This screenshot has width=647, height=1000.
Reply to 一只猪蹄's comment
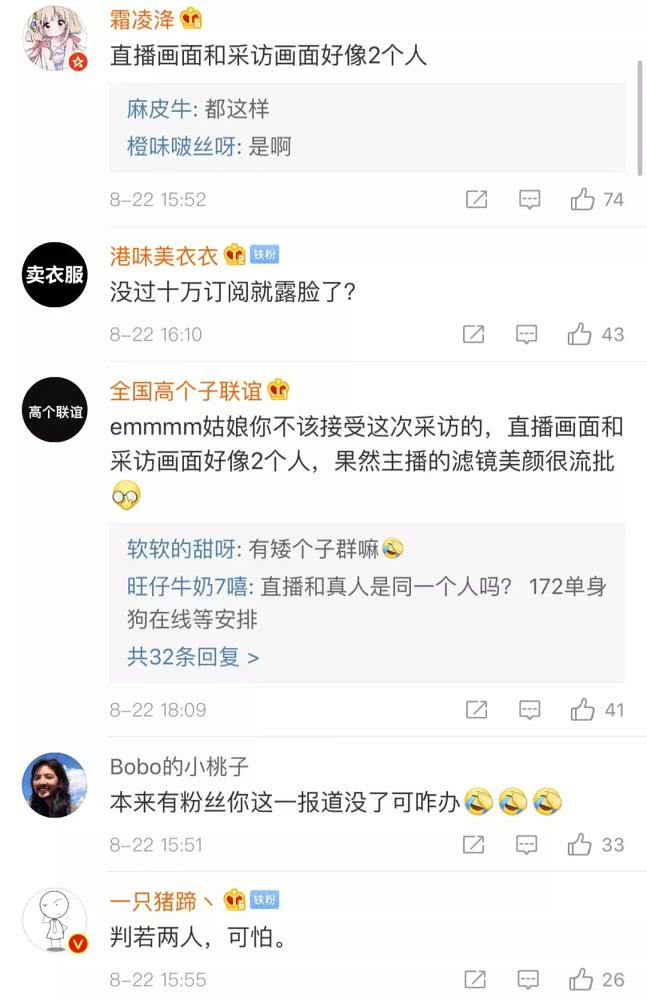tap(529, 980)
